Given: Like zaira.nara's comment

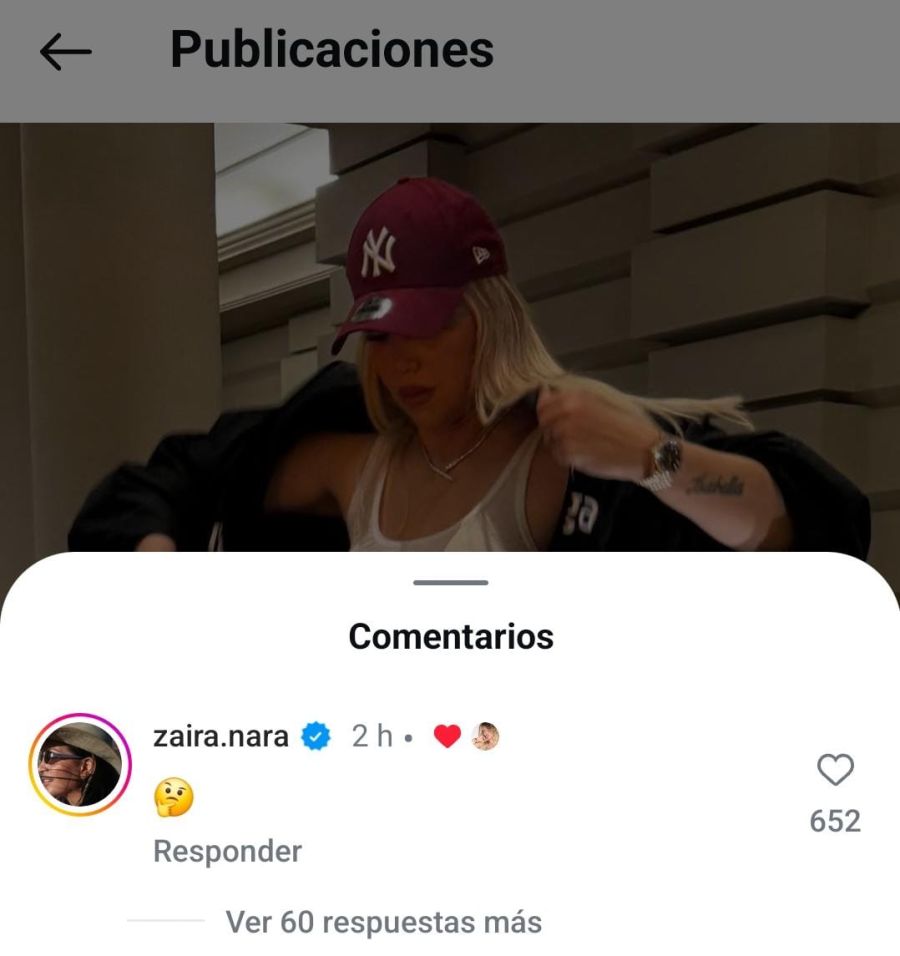Looking at the screenshot, I should coord(835,770).
